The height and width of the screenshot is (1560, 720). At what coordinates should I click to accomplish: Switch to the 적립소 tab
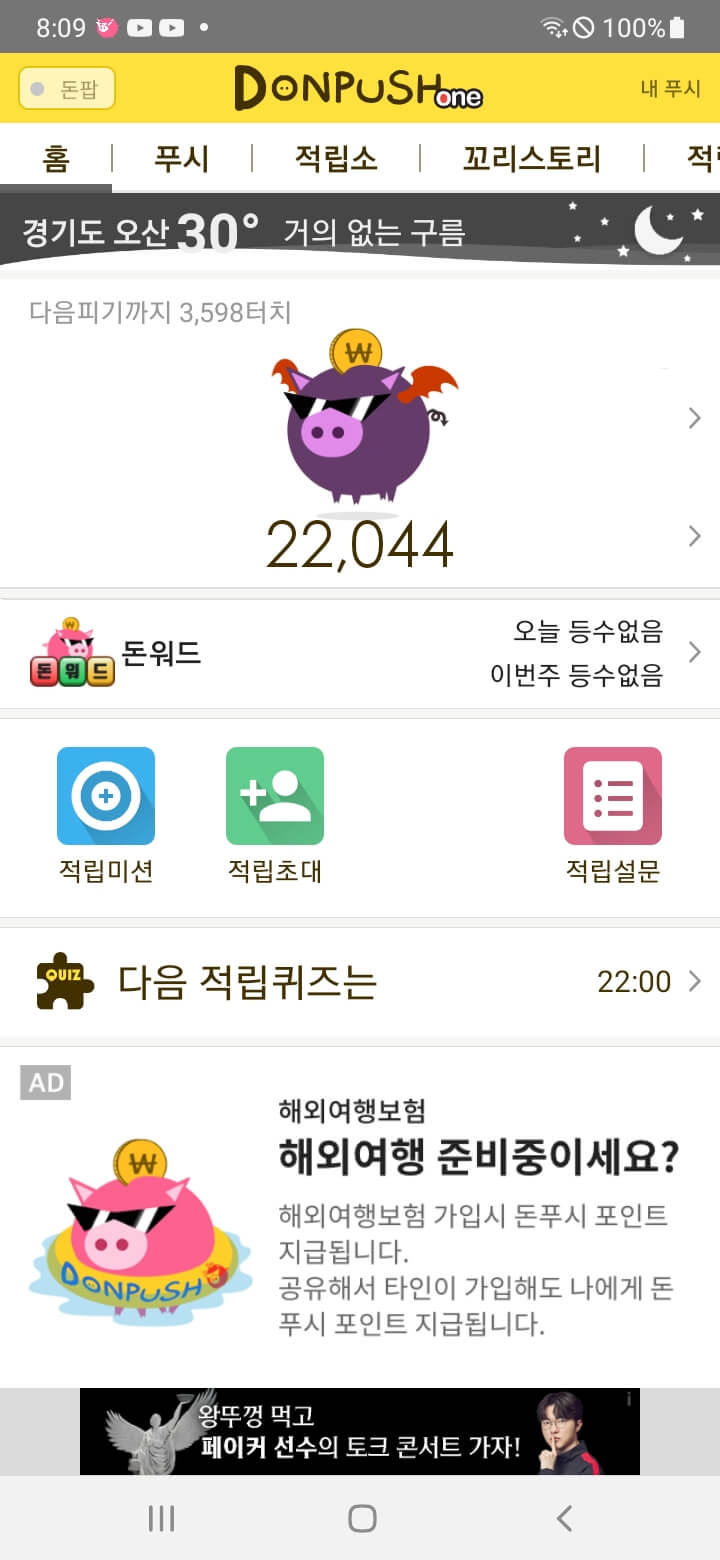[336, 158]
